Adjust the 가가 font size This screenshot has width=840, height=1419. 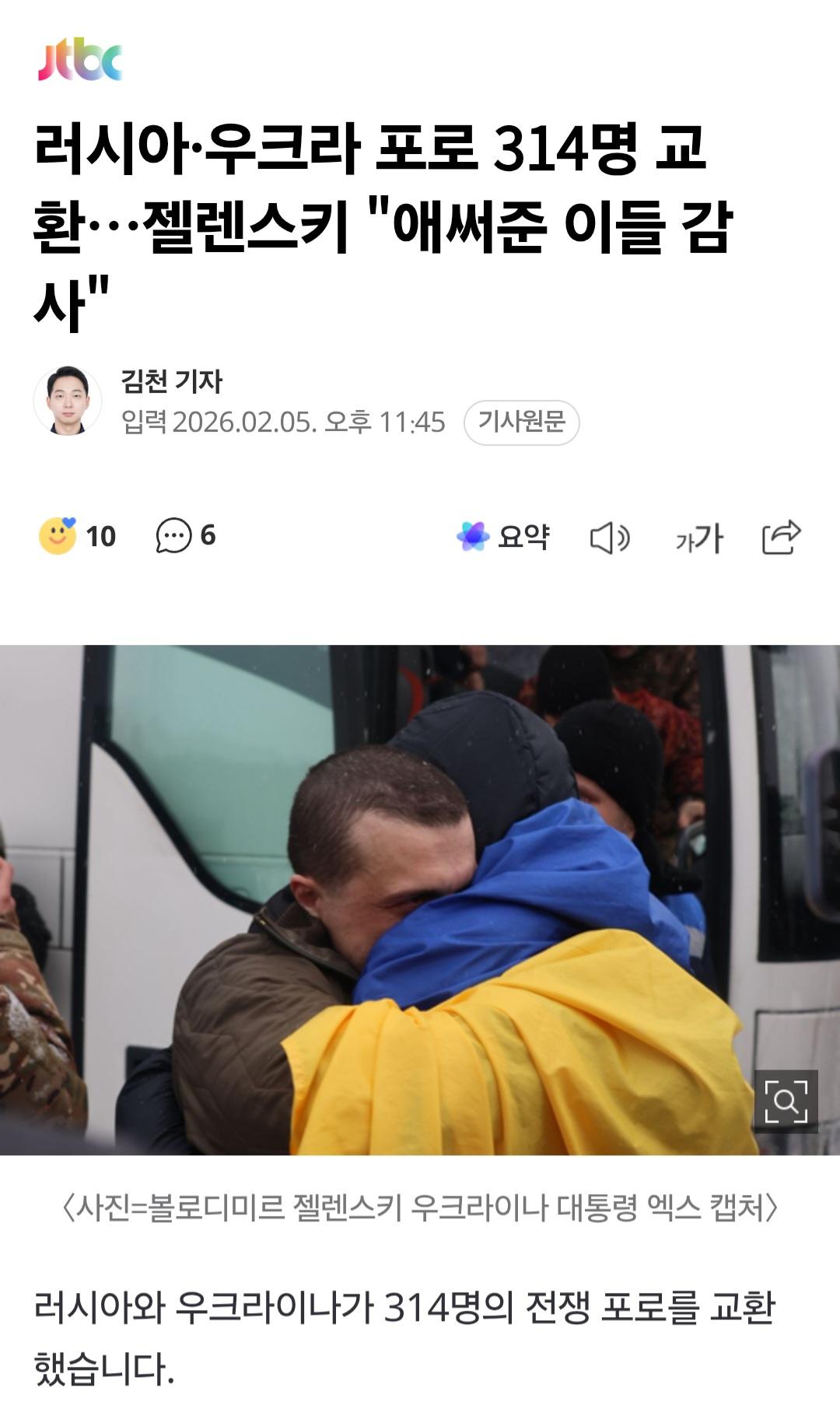[699, 538]
